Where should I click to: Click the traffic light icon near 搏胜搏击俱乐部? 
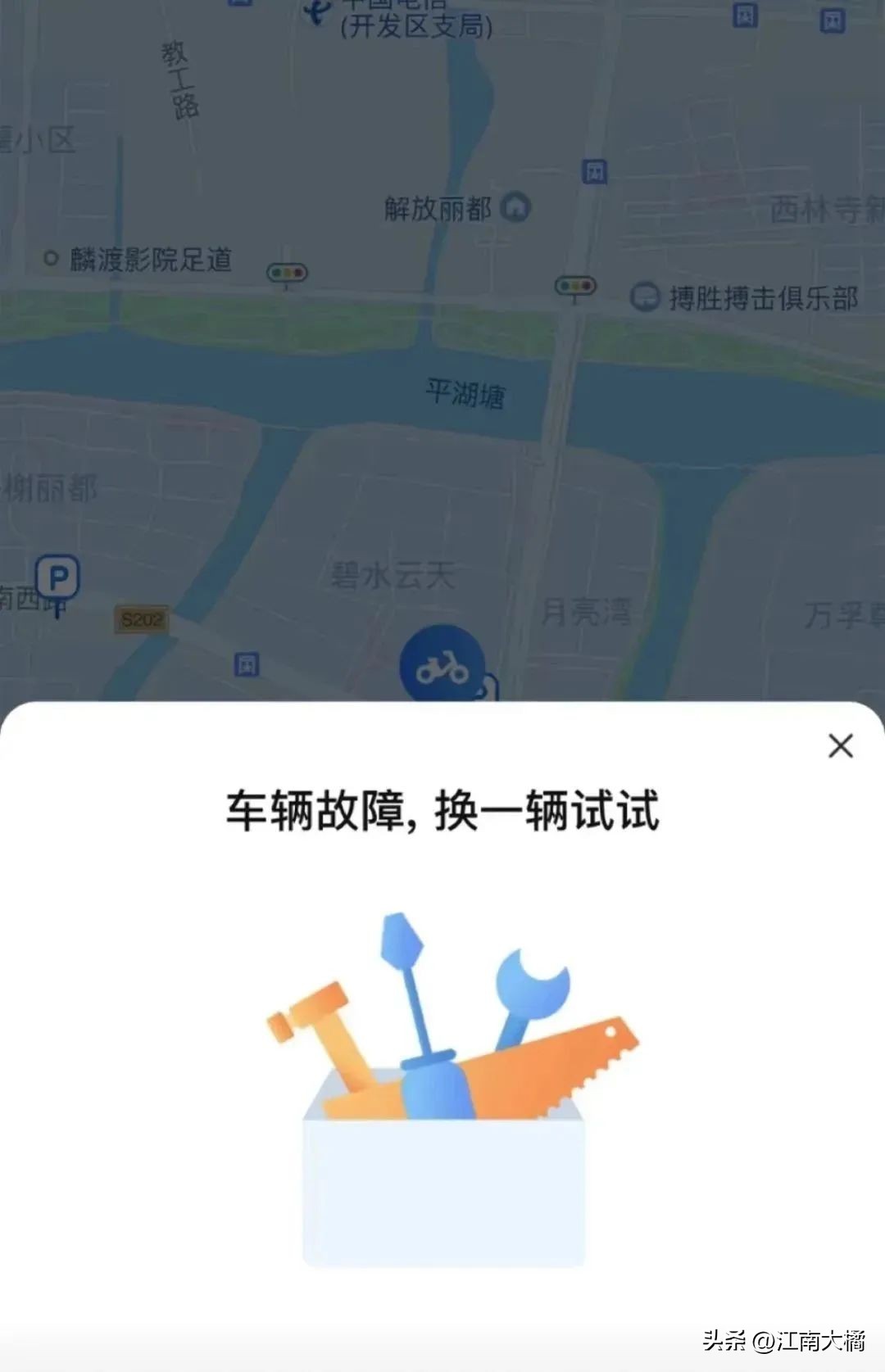[x=574, y=286]
